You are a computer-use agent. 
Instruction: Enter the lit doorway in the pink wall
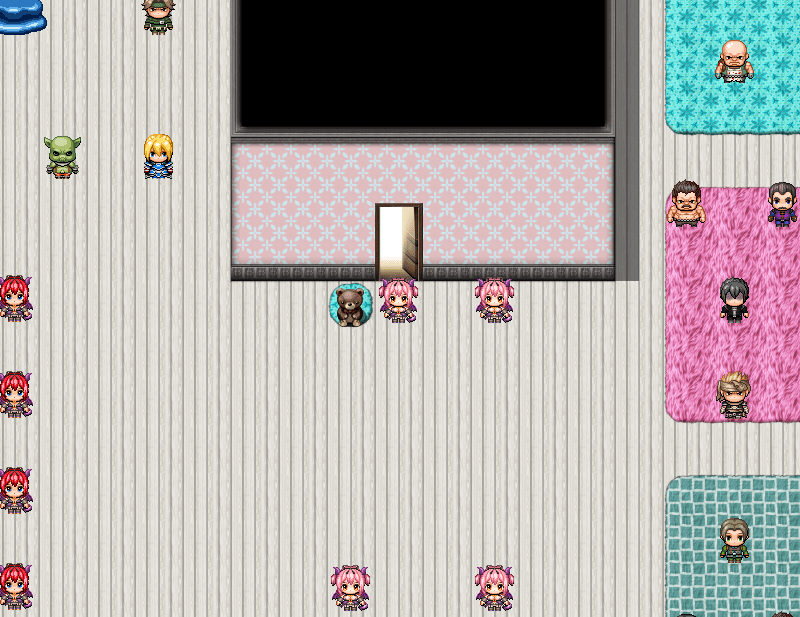(x=398, y=241)
